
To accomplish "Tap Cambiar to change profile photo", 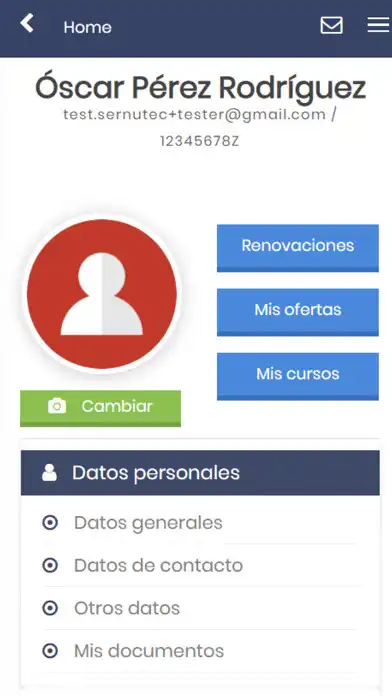I will [x=100, y=408].
